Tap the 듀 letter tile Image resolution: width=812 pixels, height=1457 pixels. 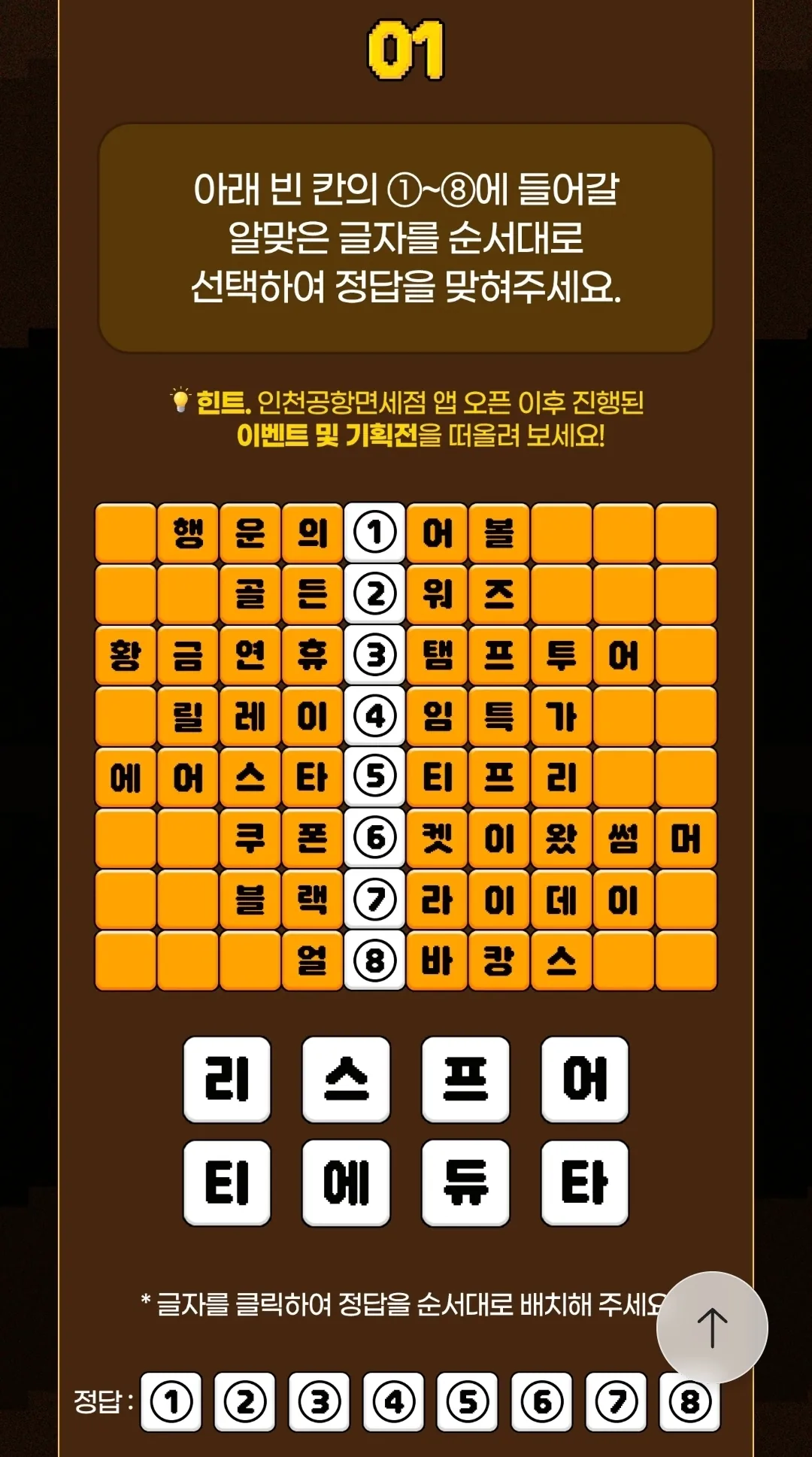[x=465, y=1182]
